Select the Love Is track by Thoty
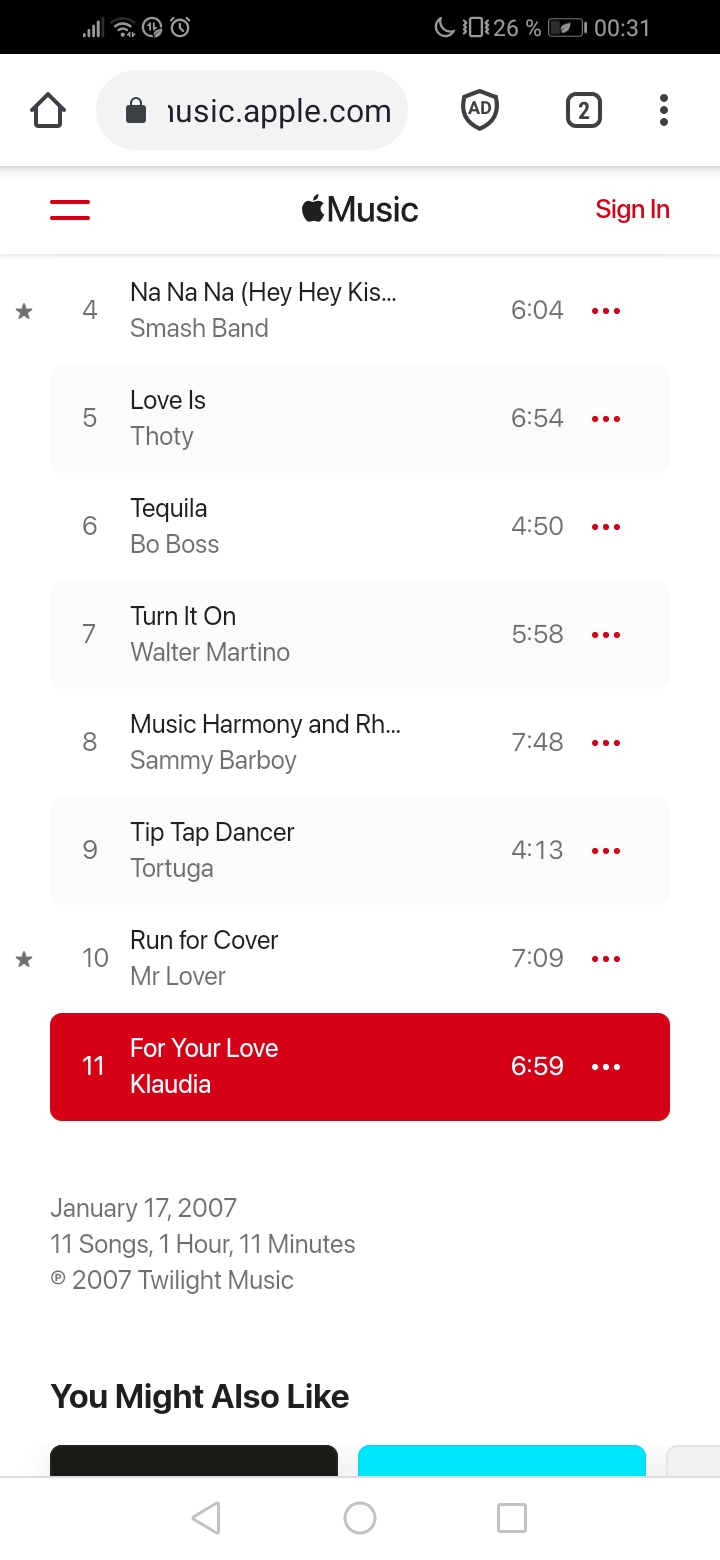The height and width of the screenshot is (1560, 720). (168, 418)
